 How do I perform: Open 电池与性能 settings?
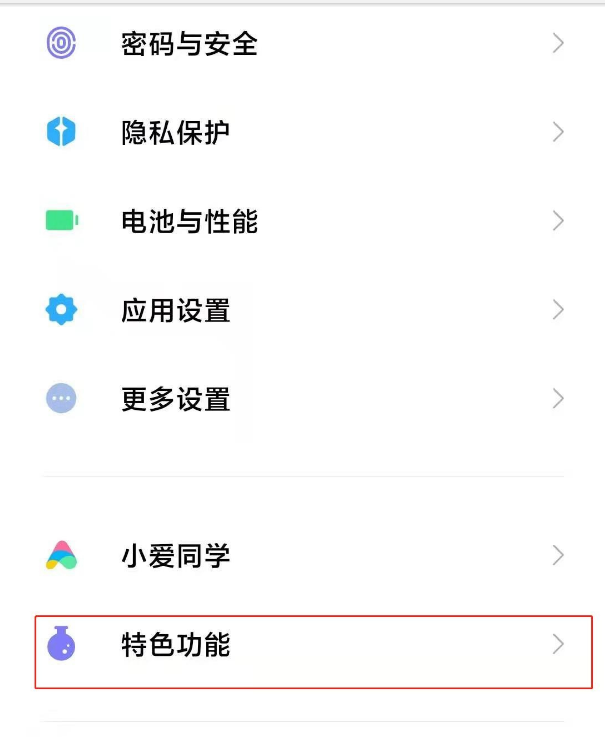point(190,221)
